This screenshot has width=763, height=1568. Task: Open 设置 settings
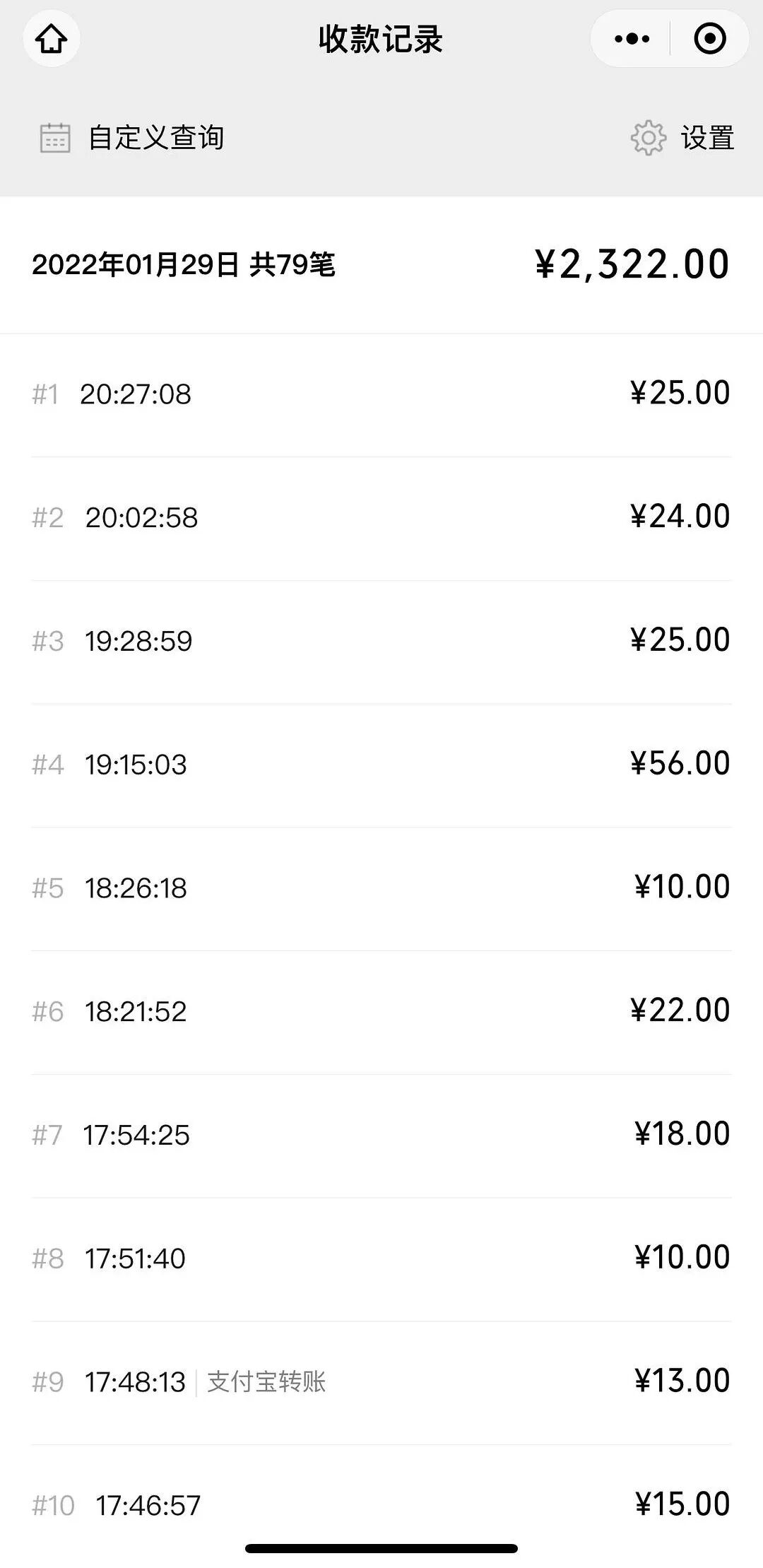682,138
